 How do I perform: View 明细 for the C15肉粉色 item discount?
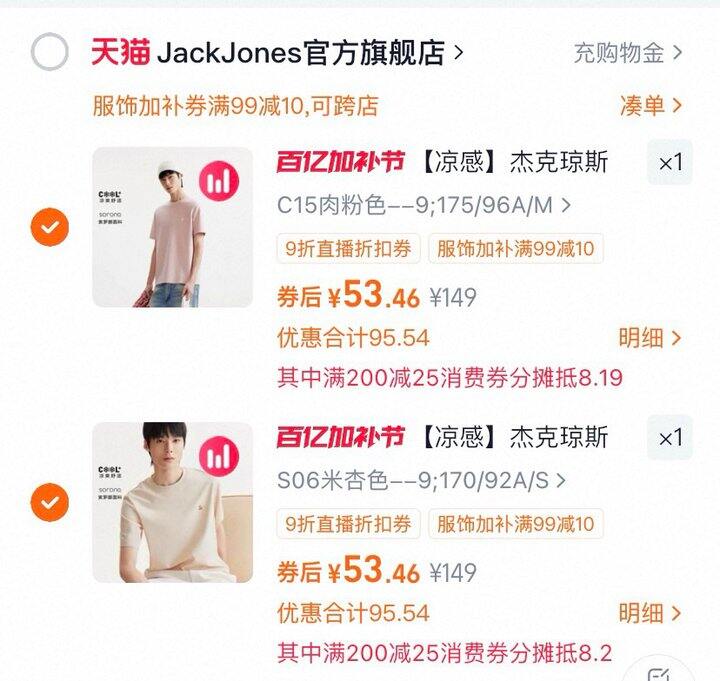click(650, 338)
